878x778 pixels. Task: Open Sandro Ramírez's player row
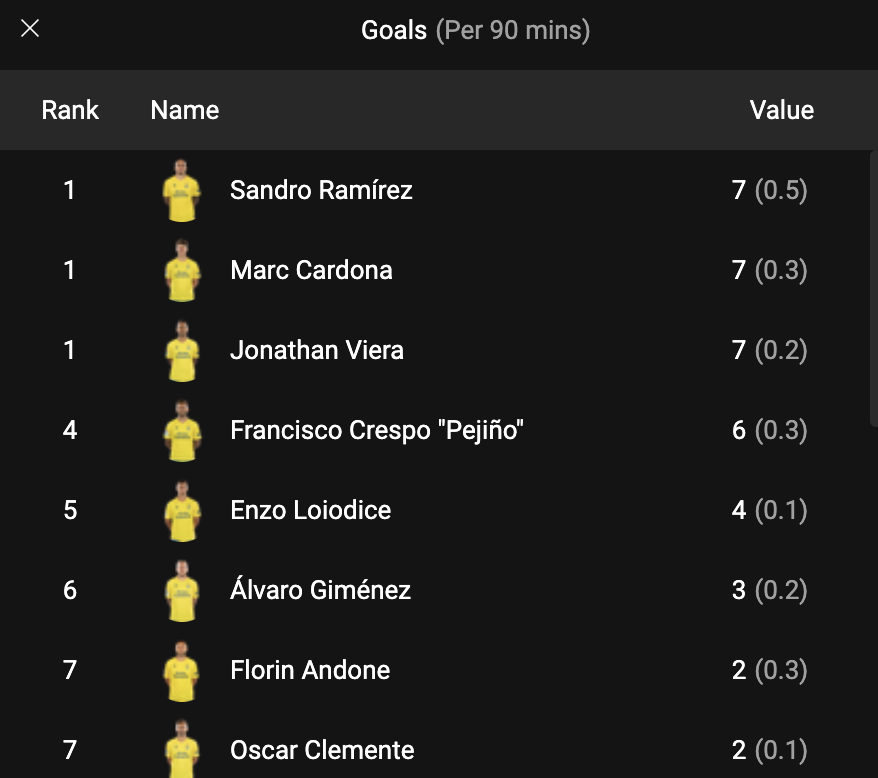pyautogui.click(x=321, y=190)
